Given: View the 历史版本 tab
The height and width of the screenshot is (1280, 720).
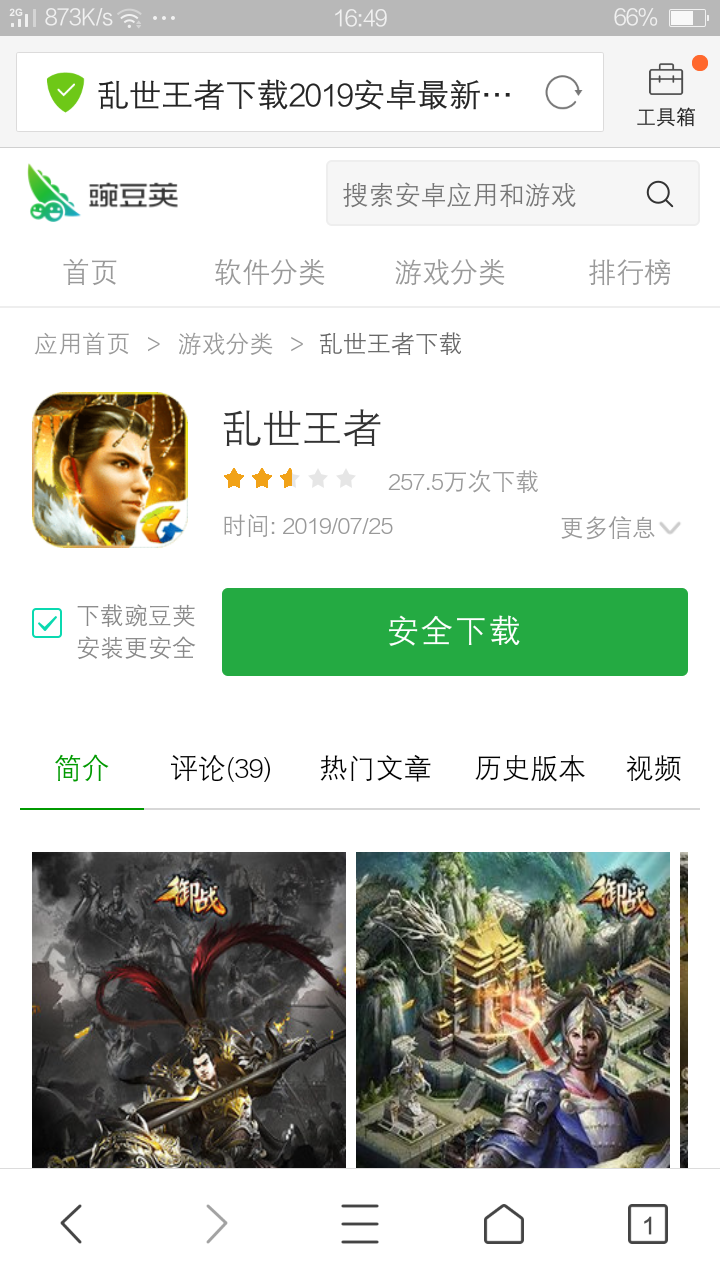Looking at the screenshot, I should tap(530, 768).
